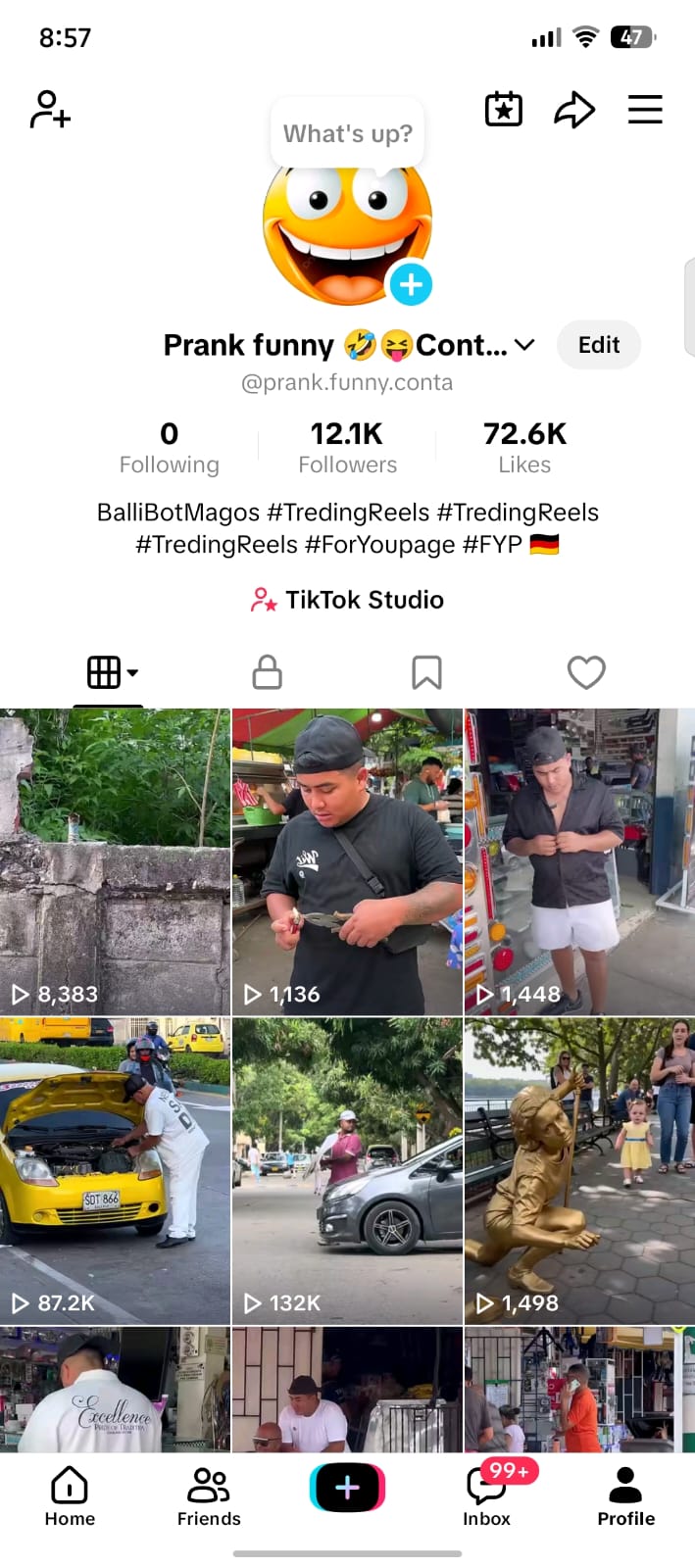Image resolution: width=695 pixels, height=1568 pixels.
Task: Play the video with 132K views
Action: 347,1171
